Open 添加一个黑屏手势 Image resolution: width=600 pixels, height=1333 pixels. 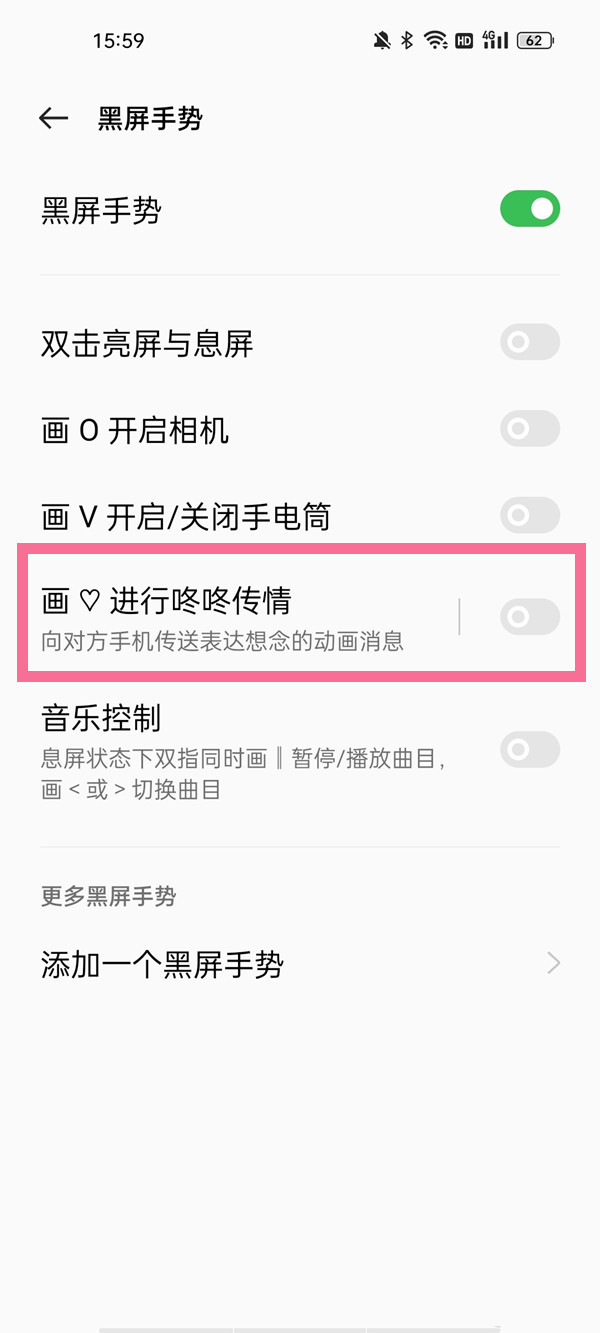pos(300,964)
